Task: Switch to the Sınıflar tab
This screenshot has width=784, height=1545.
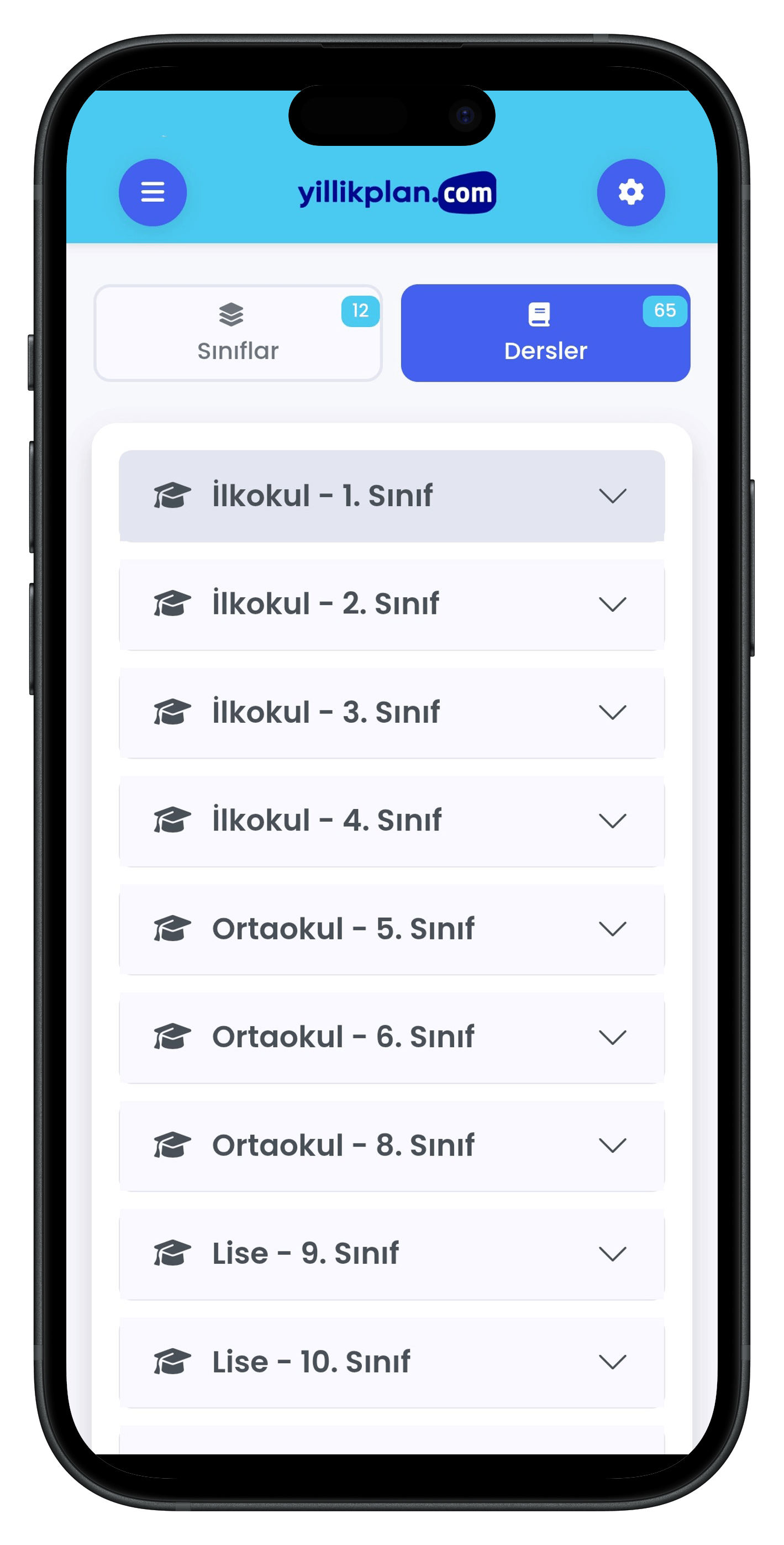Action: [x=238, y=333]
